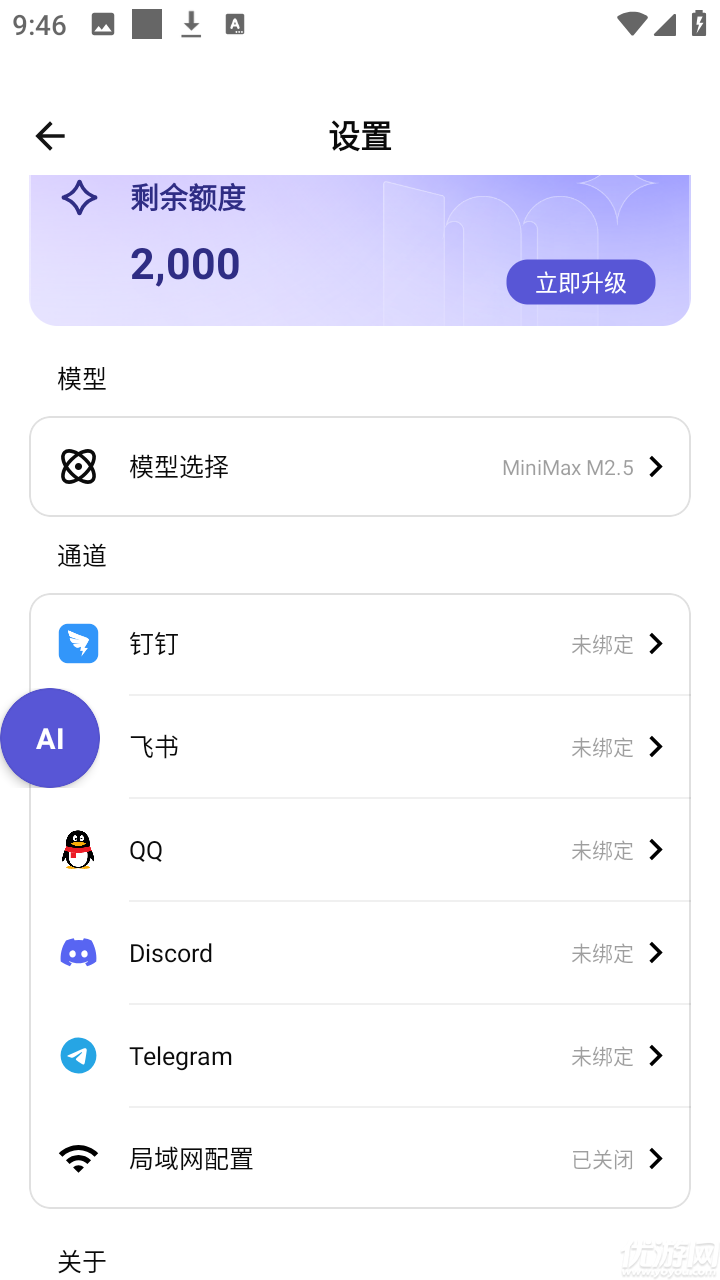Open 局域网配置 settings
The height and width of the screenshot is (1280, 720).
360,1159
